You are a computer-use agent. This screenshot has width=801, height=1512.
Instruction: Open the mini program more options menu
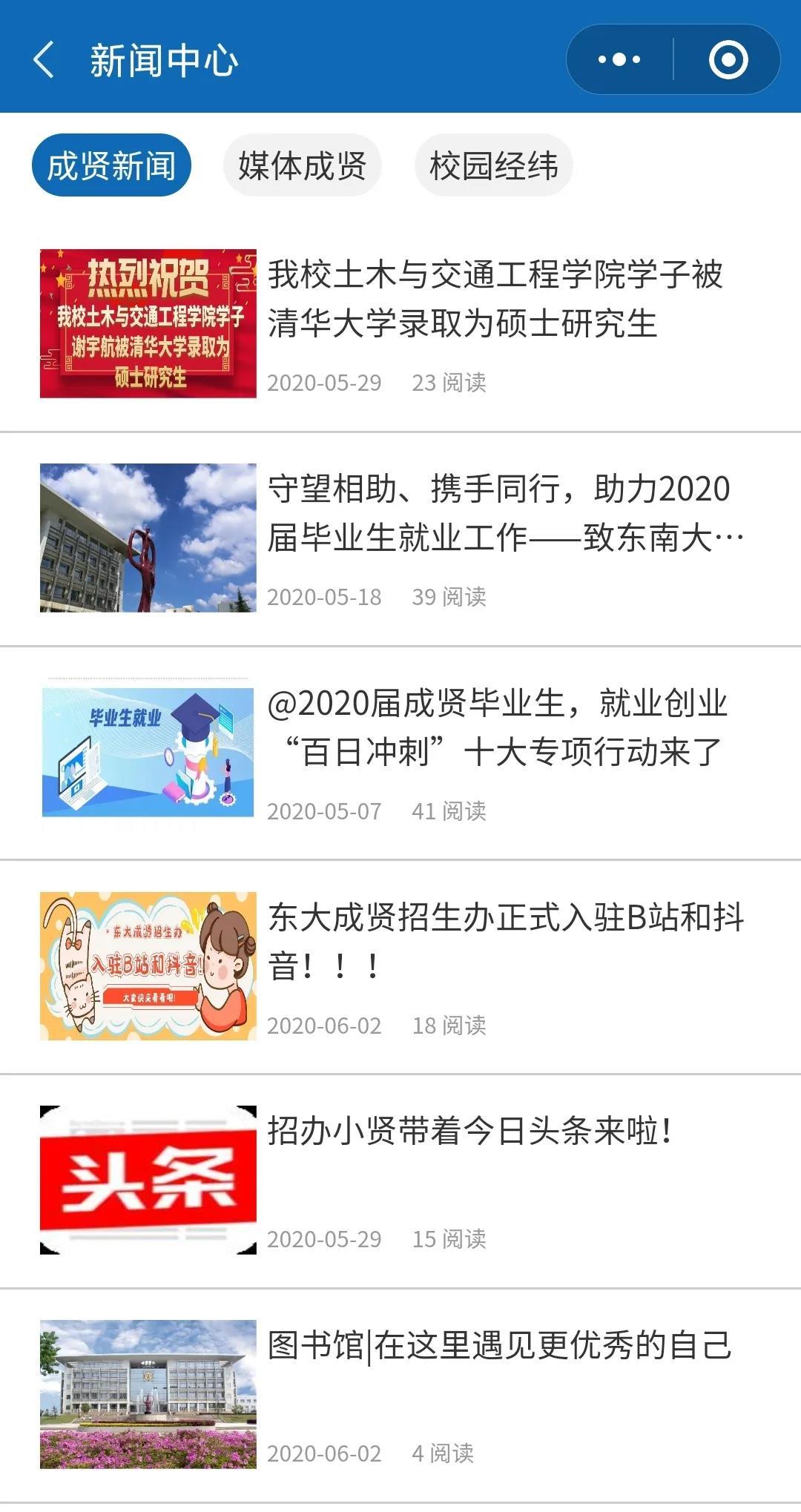click(619, 59)
